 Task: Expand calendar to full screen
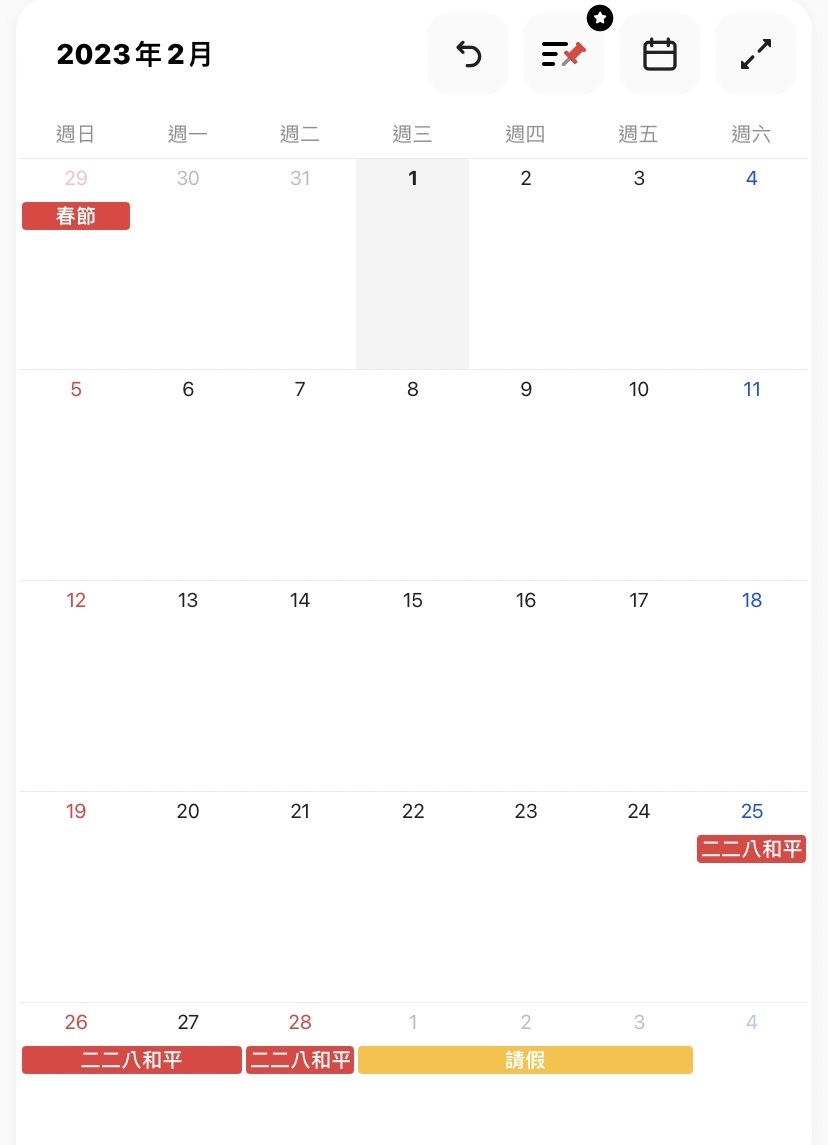(756, 54)
